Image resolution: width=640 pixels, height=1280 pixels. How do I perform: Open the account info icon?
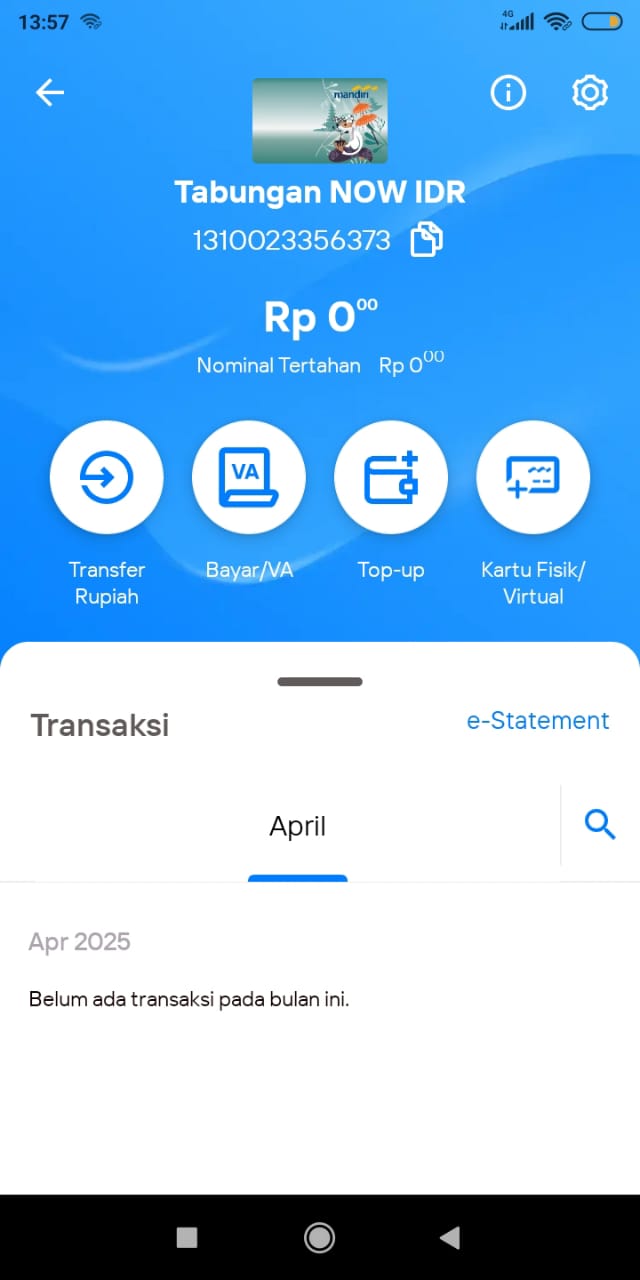point(508,93)
